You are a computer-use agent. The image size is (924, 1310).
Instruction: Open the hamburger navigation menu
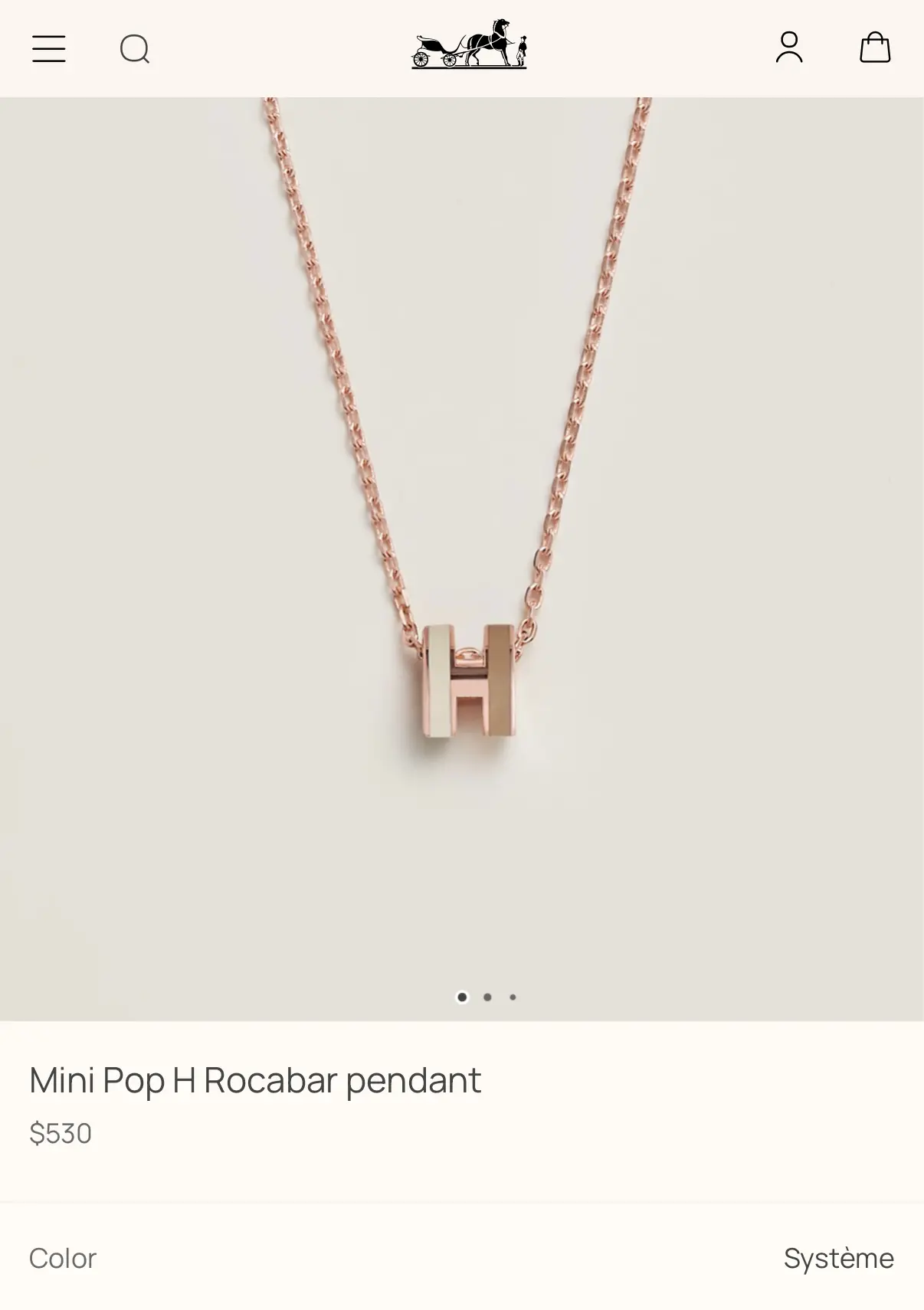(48, 49)
